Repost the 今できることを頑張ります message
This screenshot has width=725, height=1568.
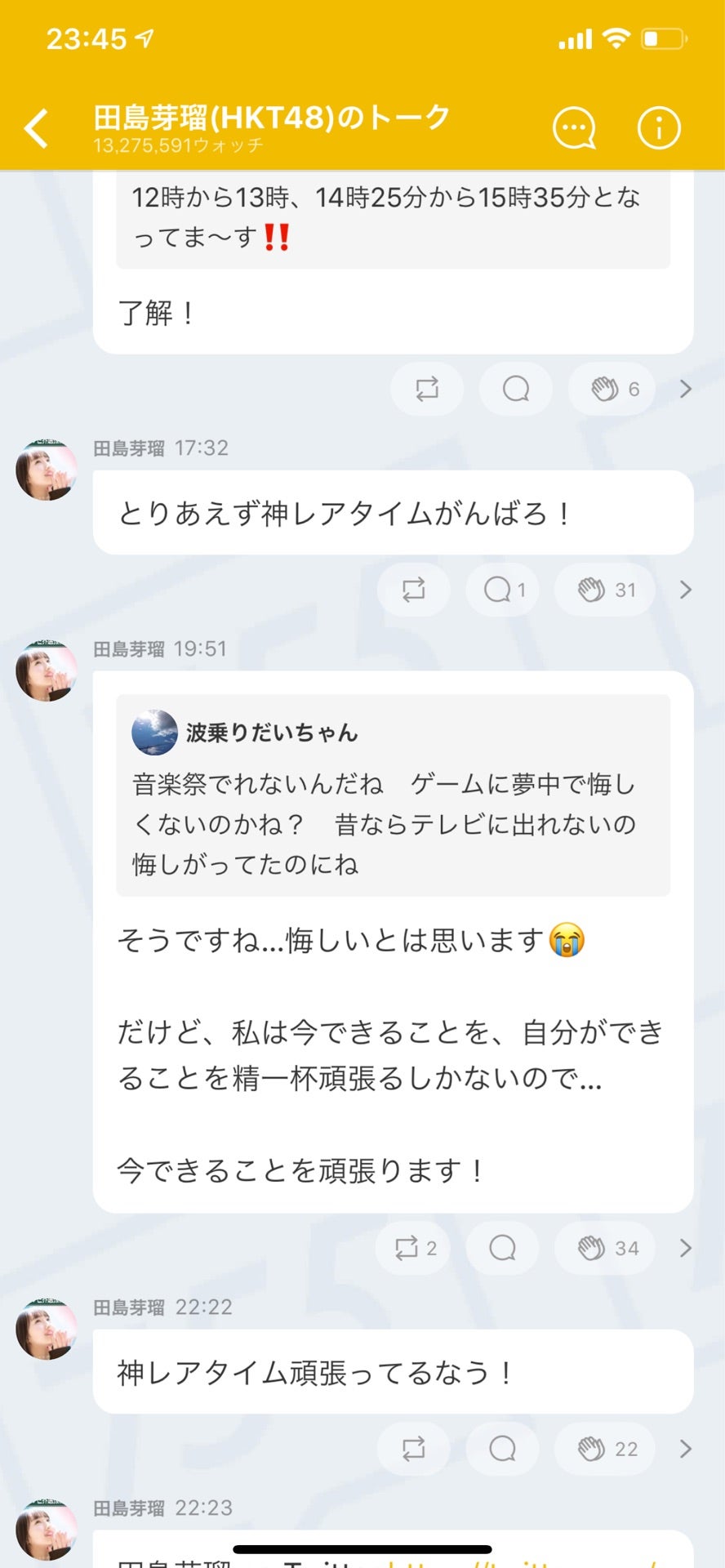[412, 1247]
